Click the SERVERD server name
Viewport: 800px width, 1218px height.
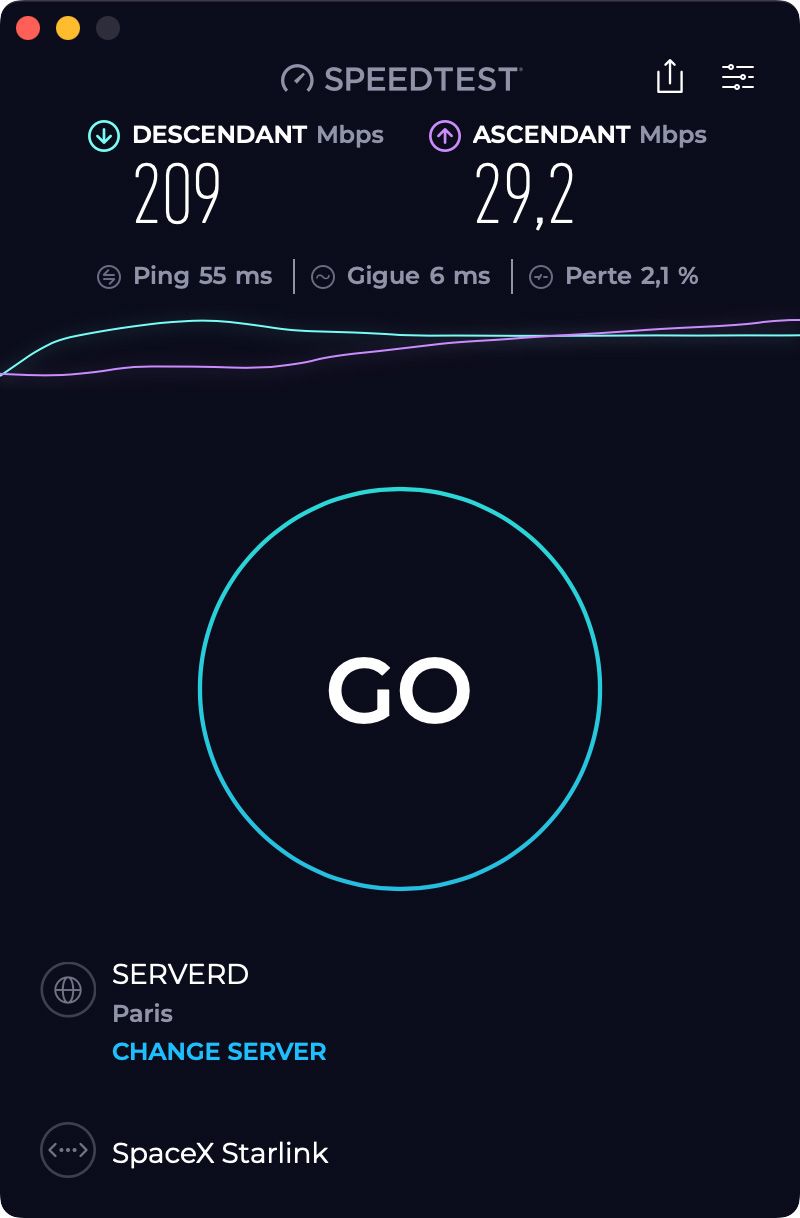click(181, 975)
